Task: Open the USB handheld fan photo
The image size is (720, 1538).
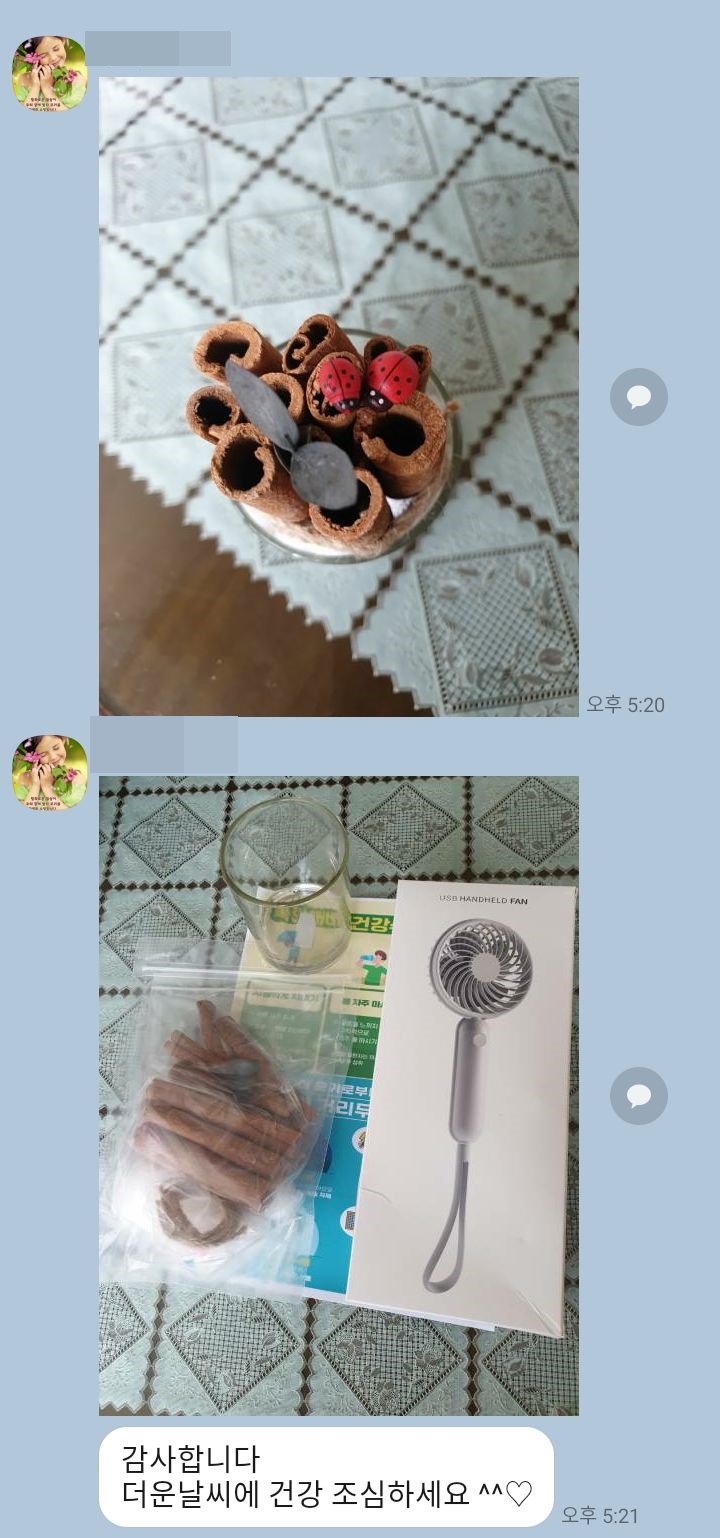Action: point(338,1095)
